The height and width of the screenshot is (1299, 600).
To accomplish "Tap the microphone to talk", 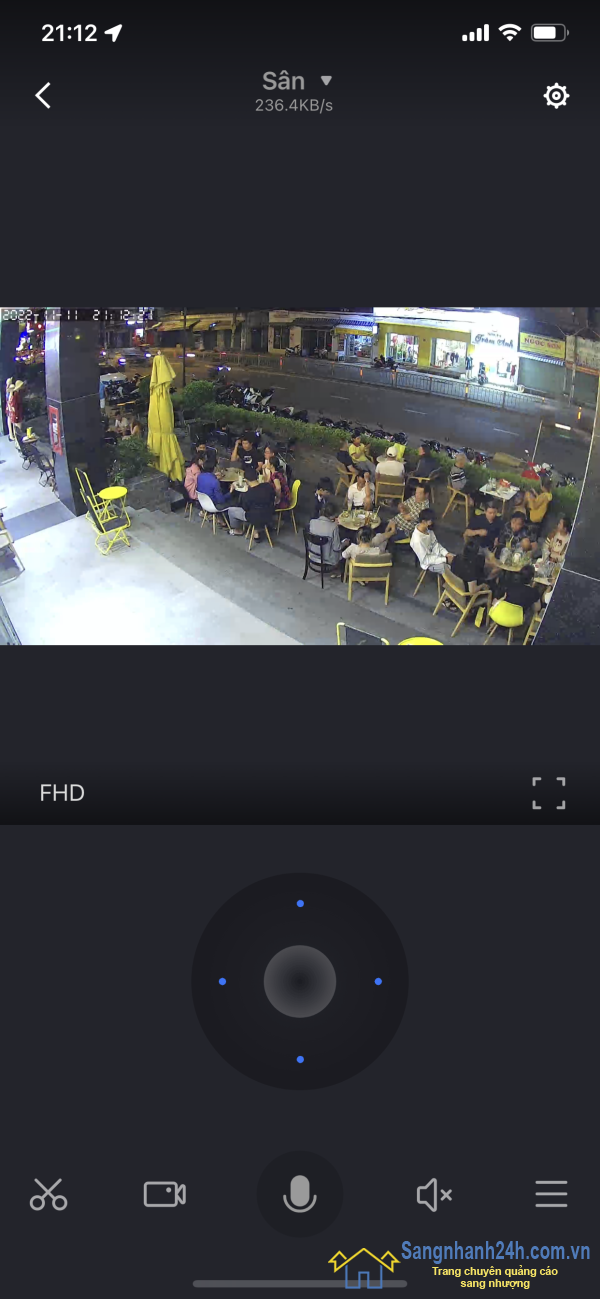I will [300, 1194].
